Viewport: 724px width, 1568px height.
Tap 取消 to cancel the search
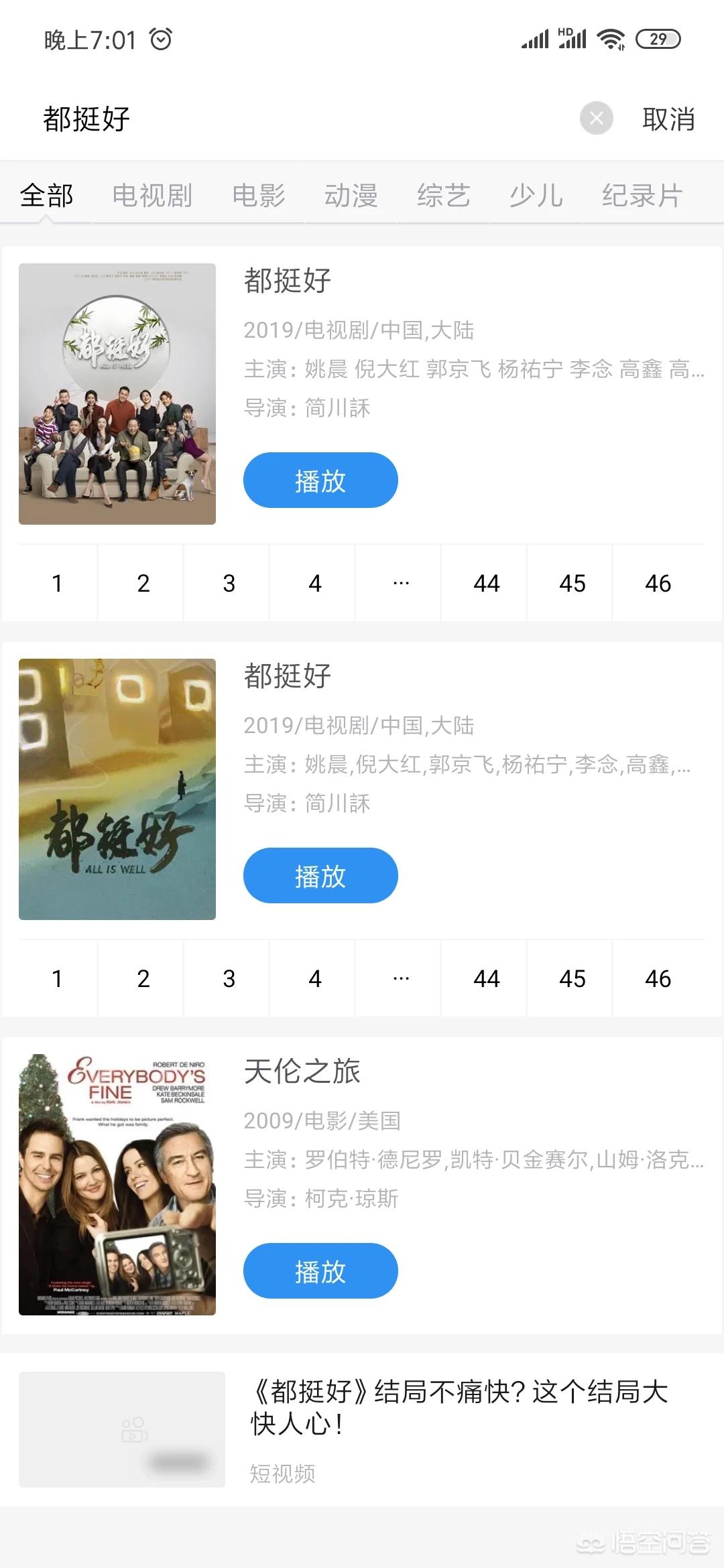(668, 119)
